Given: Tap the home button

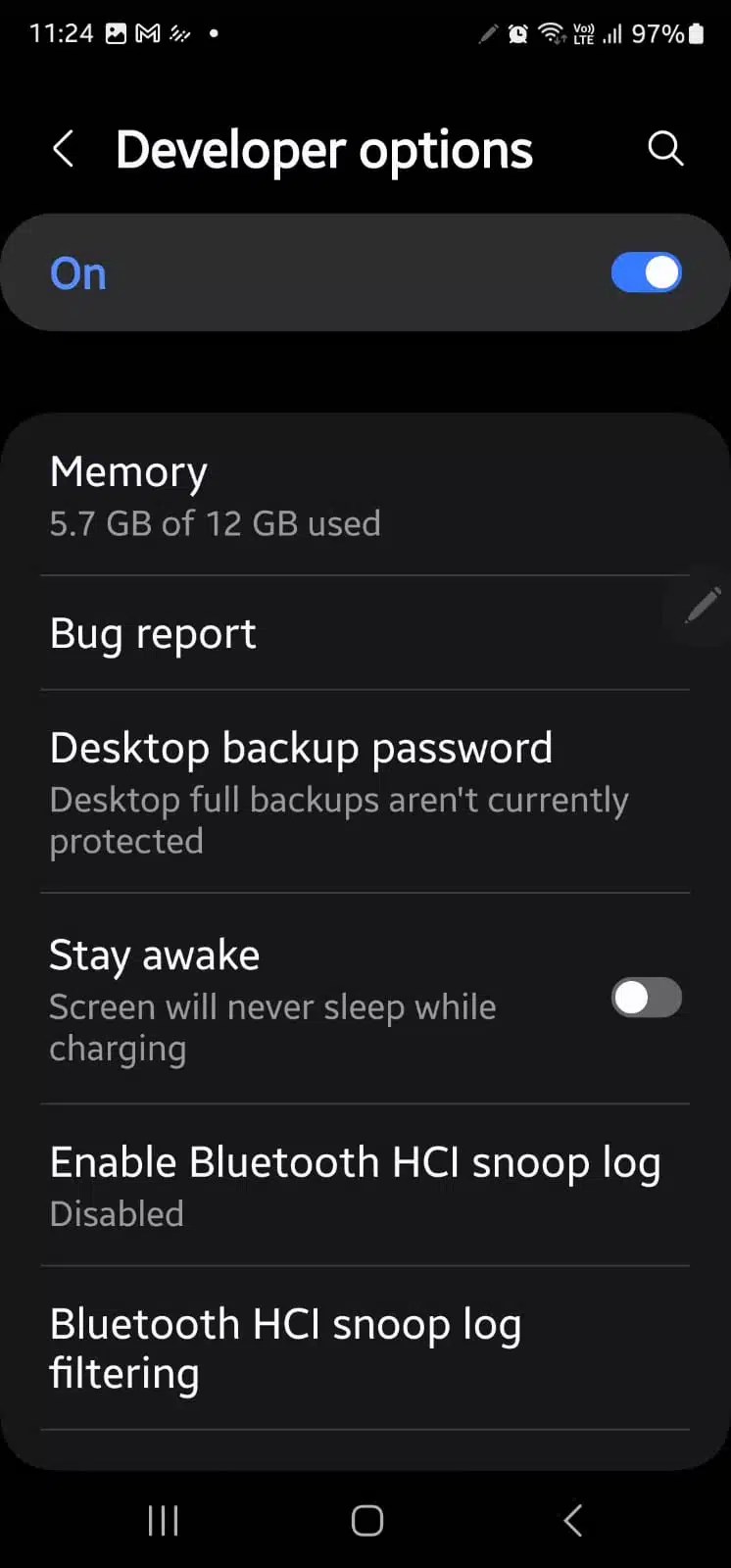Looking at the screenshot, I should coord(365,1520).
